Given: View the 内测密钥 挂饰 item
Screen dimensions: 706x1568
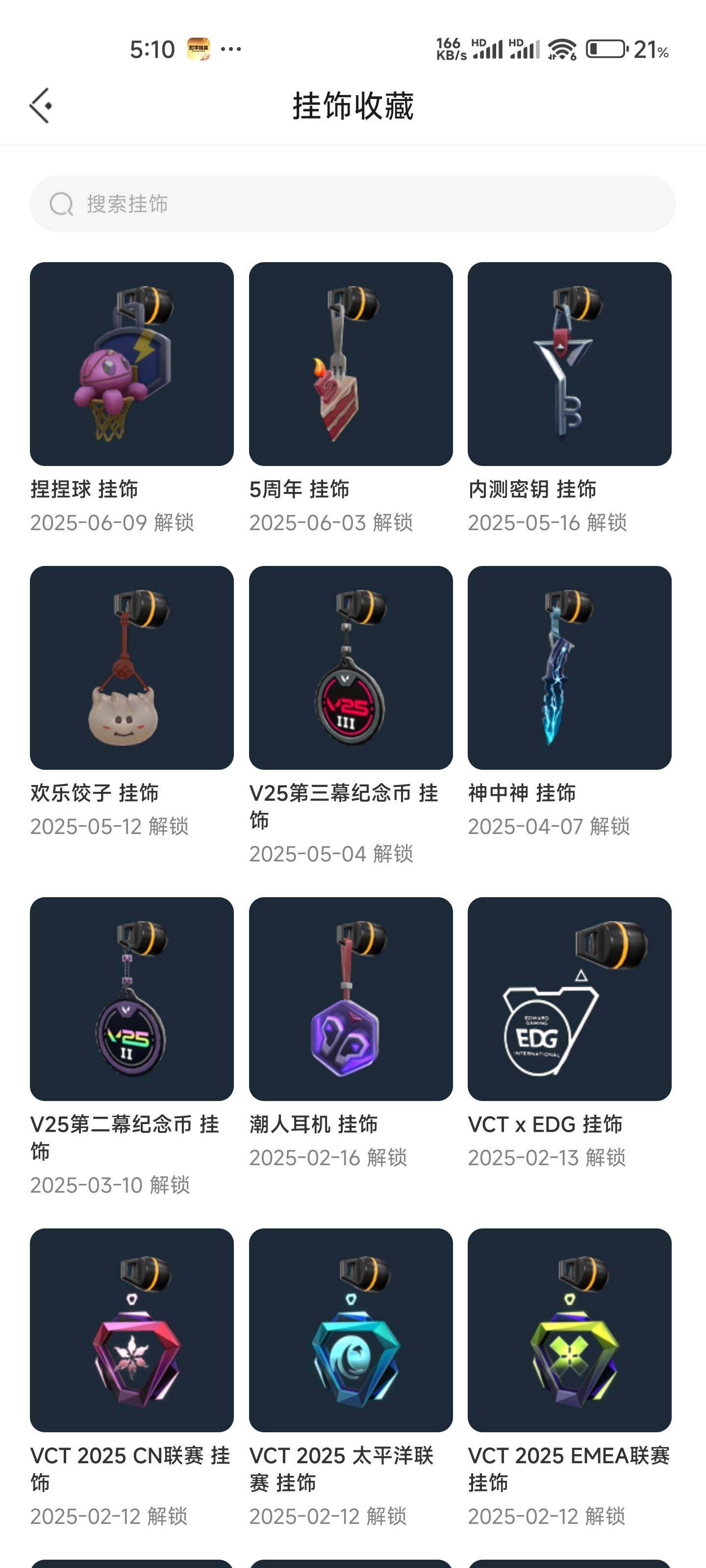Looking at the screenshot, I should click(569, 364).
